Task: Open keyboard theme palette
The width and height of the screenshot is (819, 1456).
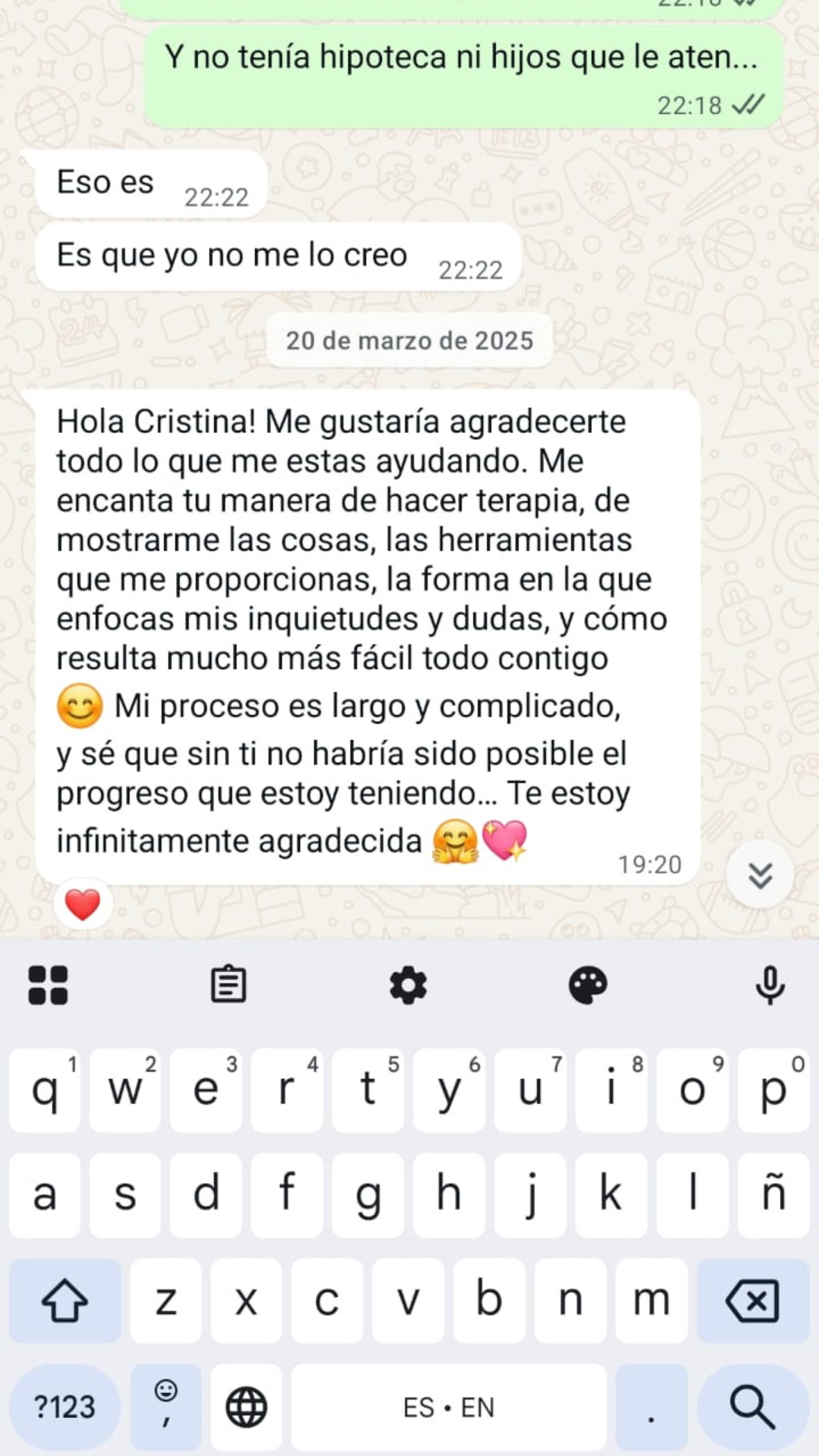Action: click(588, 985)
